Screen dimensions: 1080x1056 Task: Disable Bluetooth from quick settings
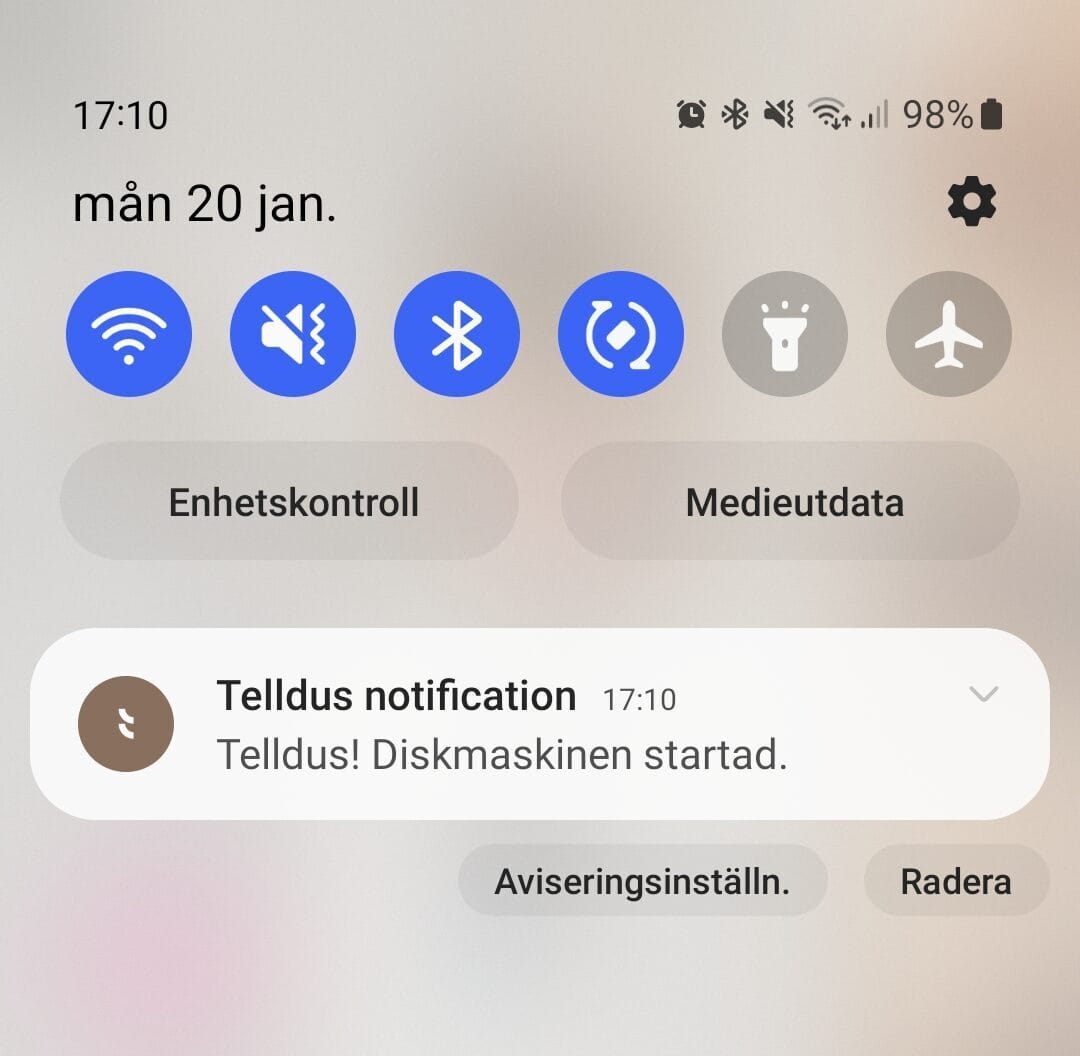pos(456,334)
